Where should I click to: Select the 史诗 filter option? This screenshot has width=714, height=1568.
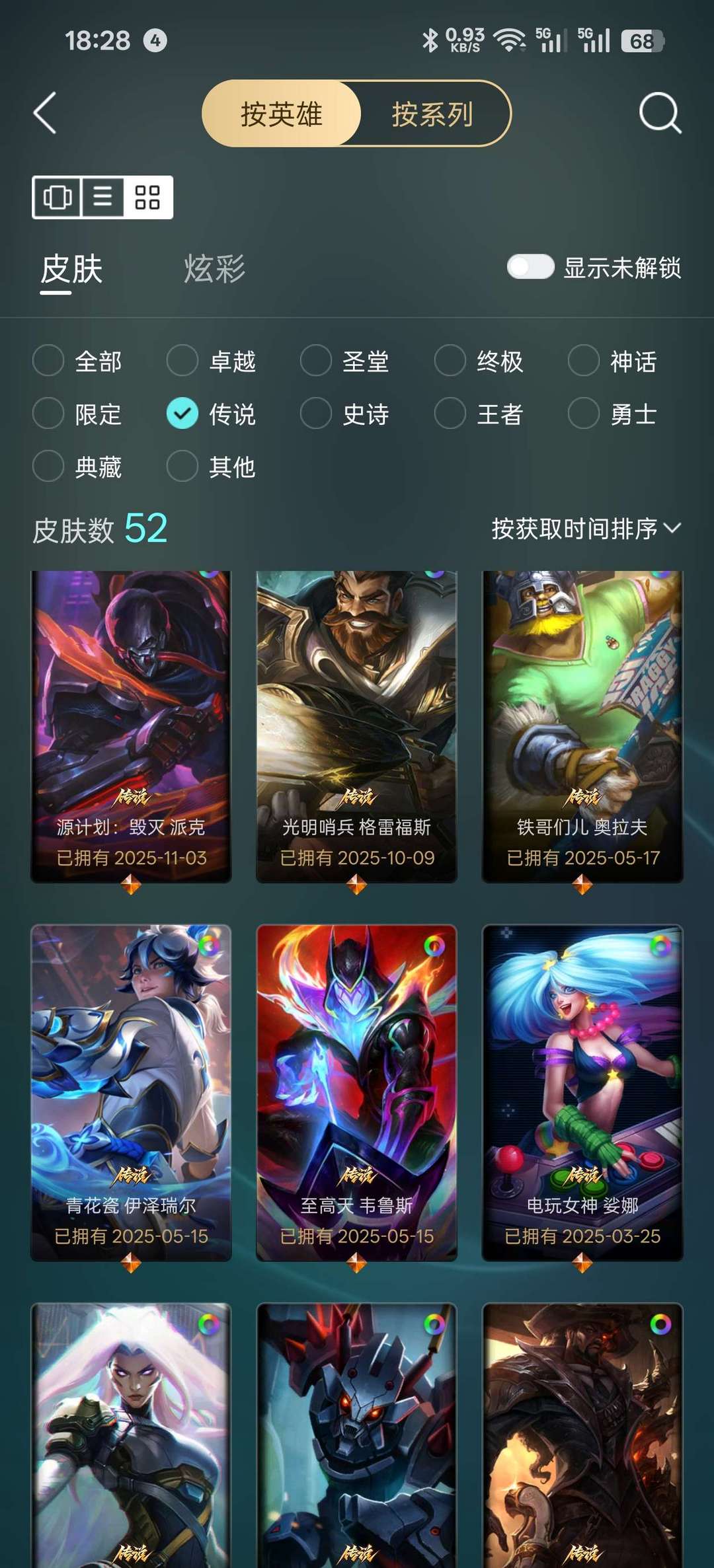tap(345, 414)
